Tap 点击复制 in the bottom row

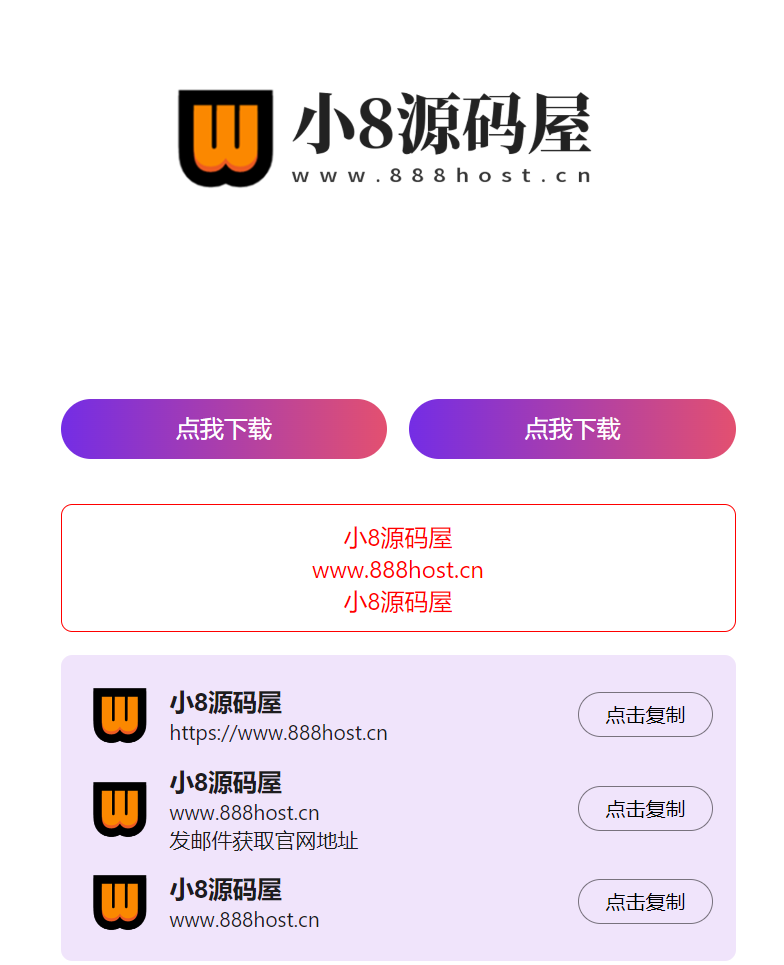pyautogui.click(x=645, y=901)
